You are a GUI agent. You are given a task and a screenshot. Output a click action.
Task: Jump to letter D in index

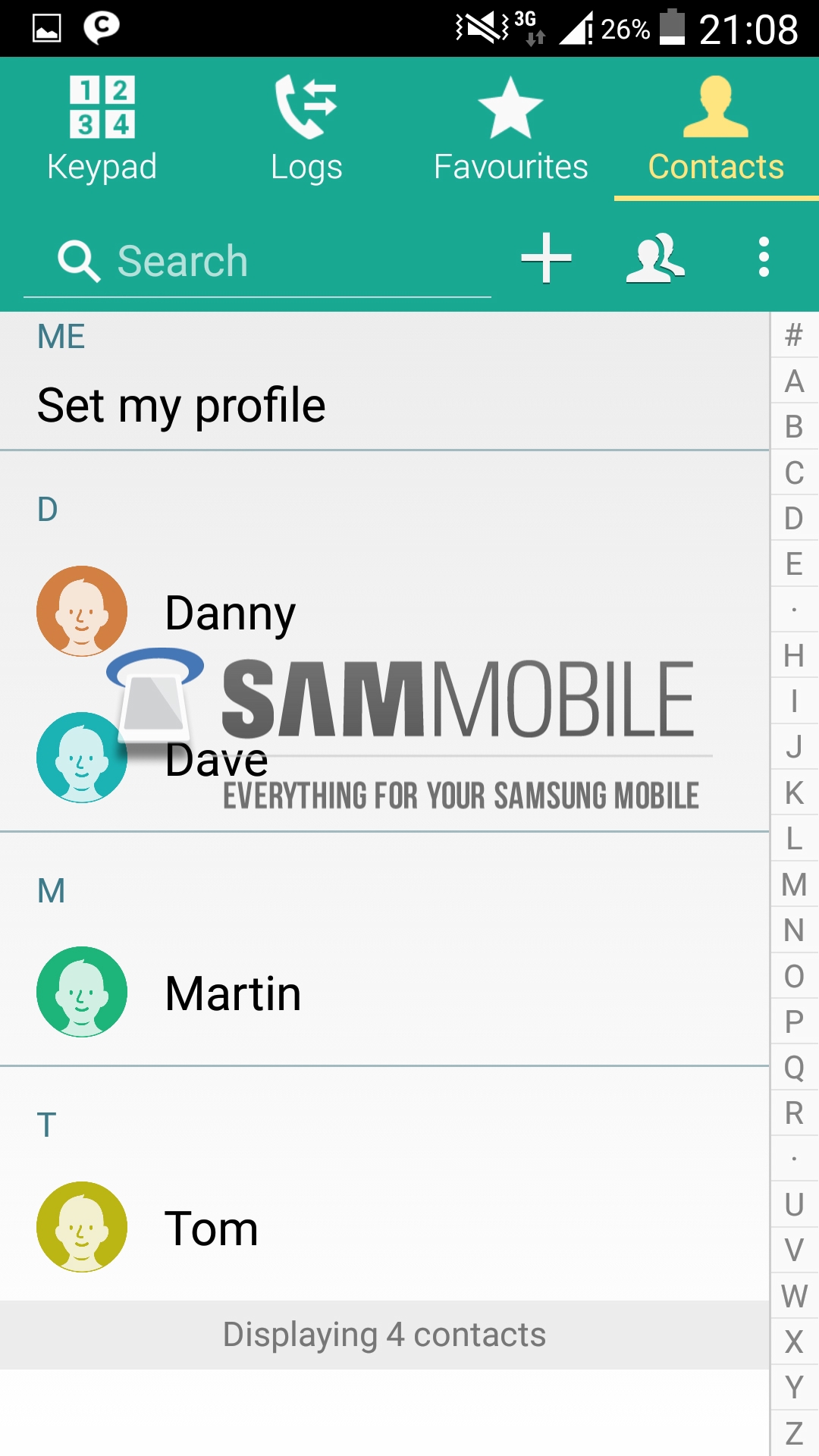click(x=794, y=519)
